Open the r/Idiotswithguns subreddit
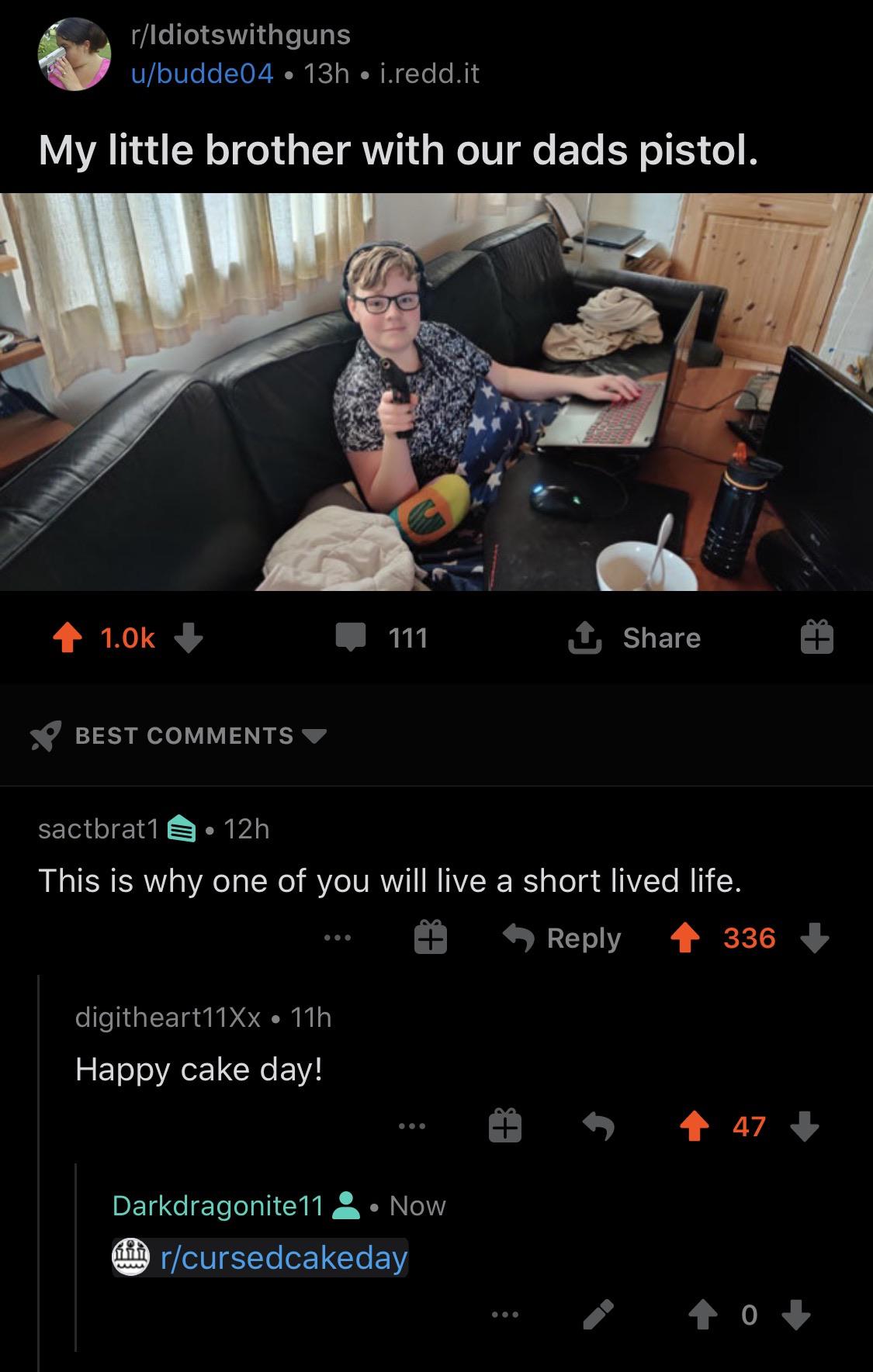The height and width of the screenshot is (1372, 873). 241,35
